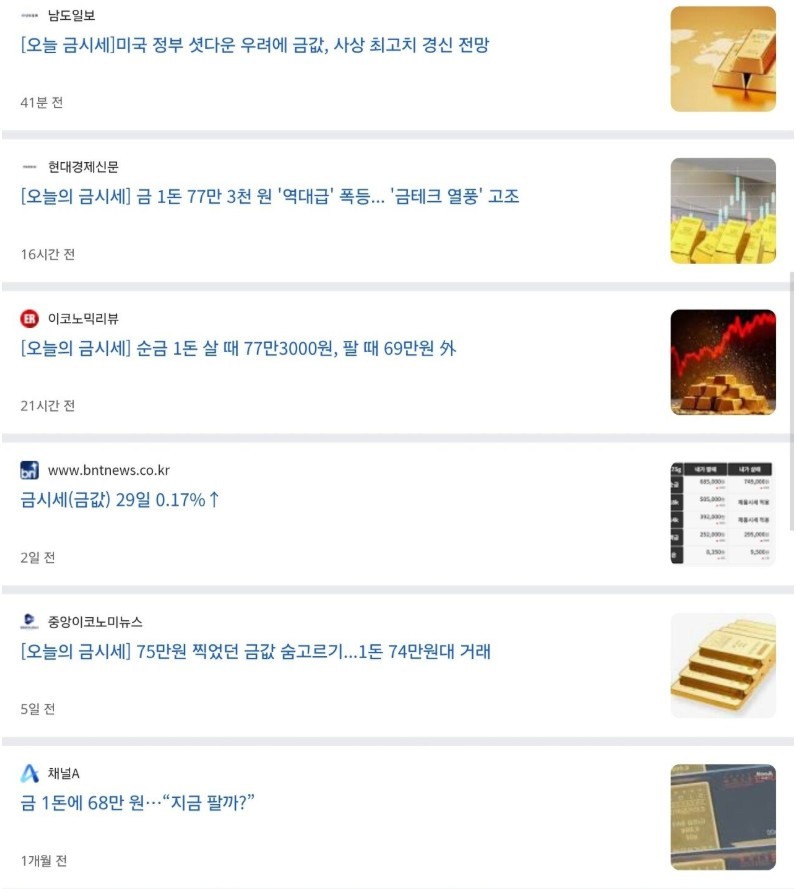The image size is (796, 889).
Task: Open the thumbnail next to 채널A's story
Action: (723, 817)
